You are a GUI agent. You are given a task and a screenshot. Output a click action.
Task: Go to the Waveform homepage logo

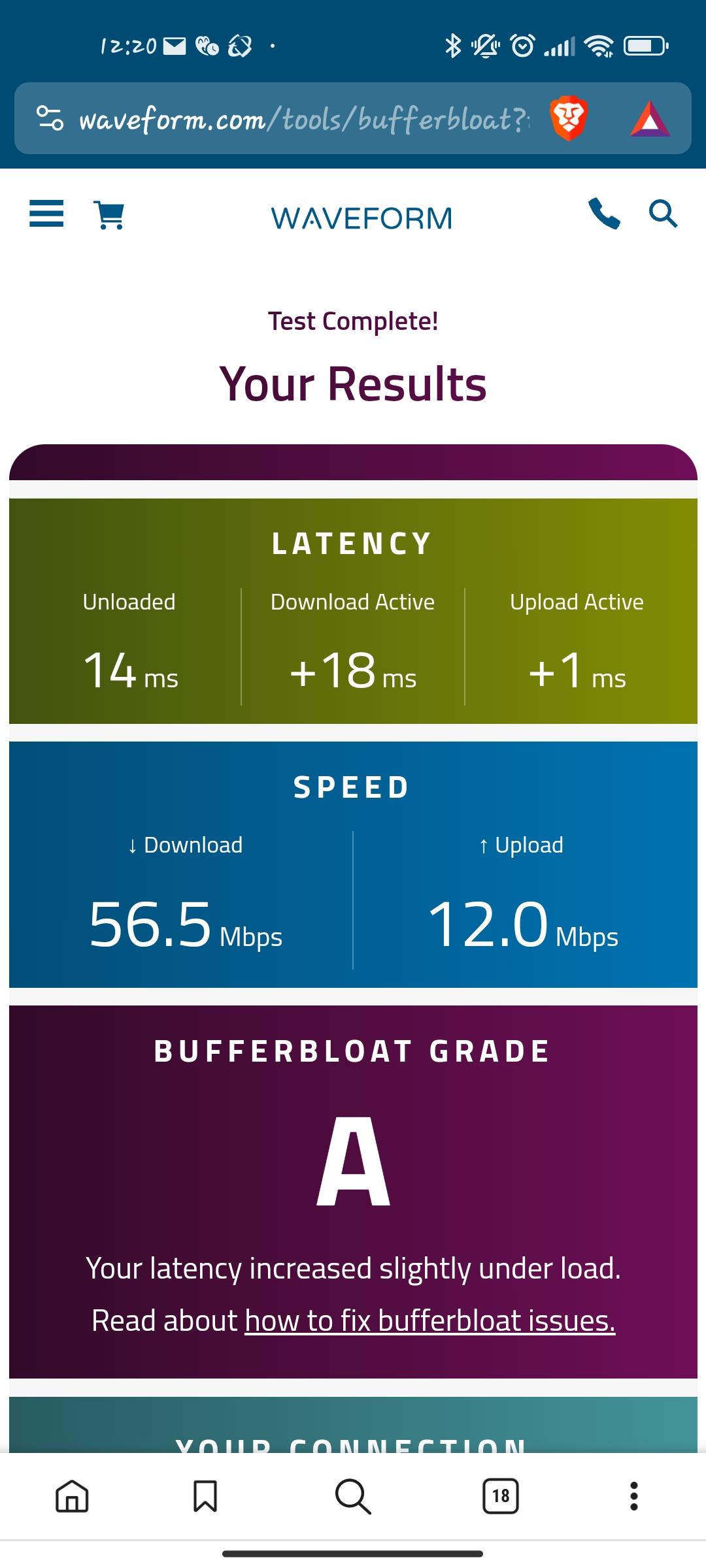361,218
